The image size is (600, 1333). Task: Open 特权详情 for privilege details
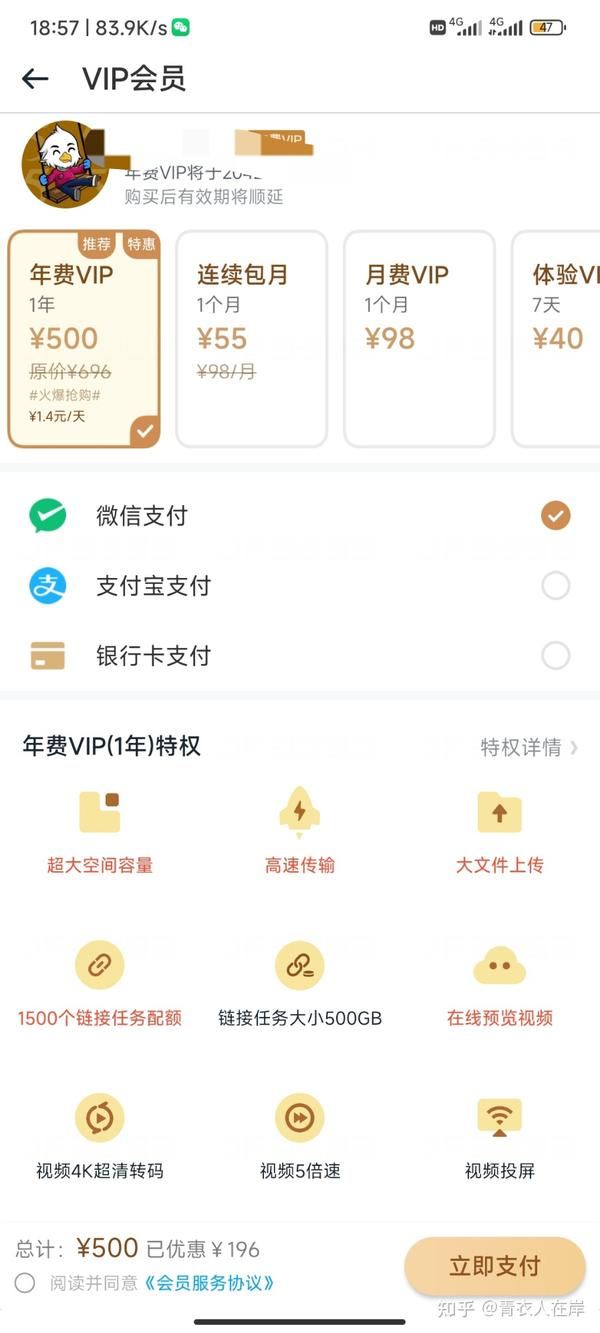529,747
